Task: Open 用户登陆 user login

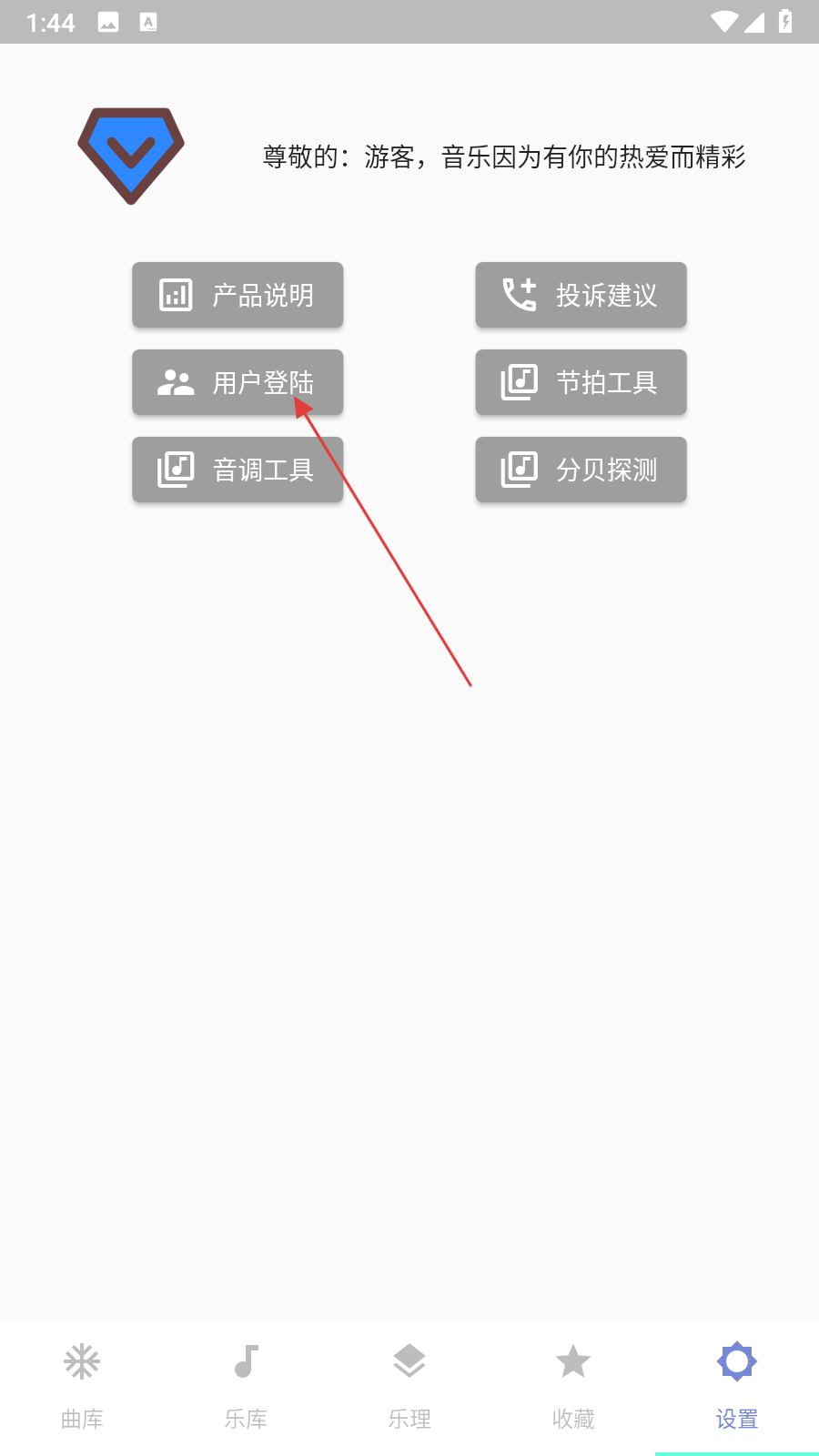Action: [238, 382]
